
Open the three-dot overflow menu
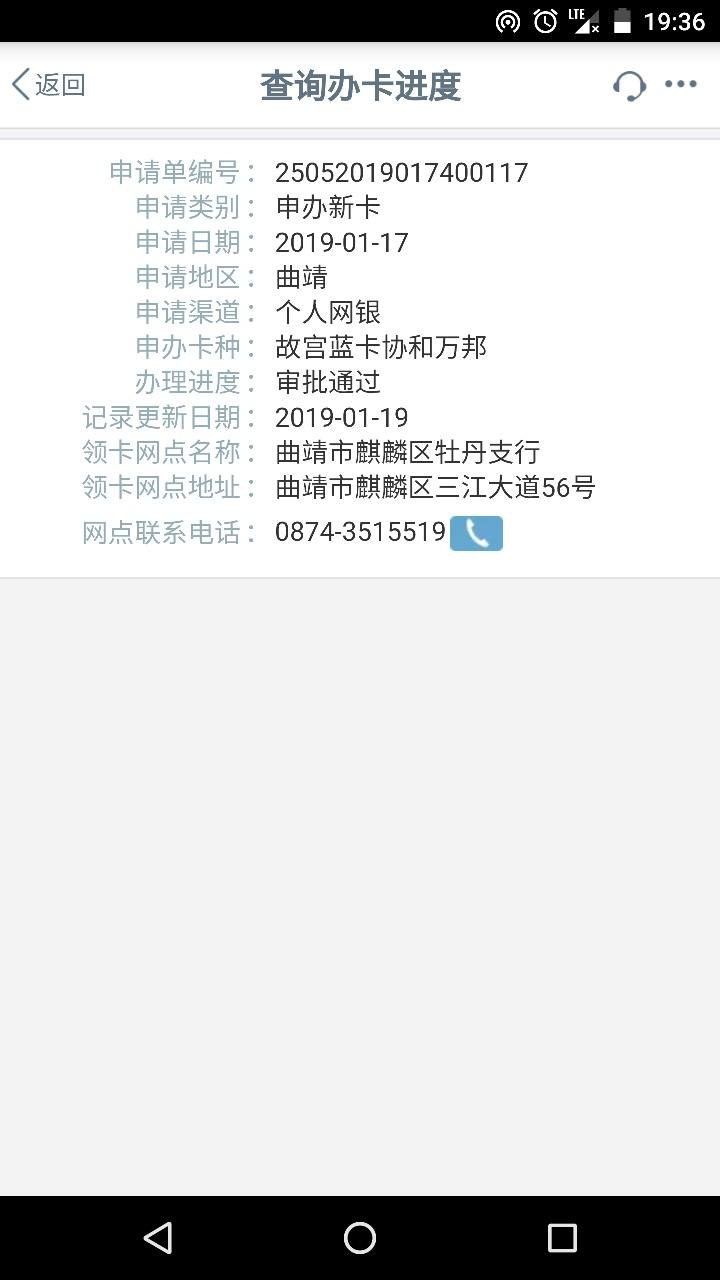click(x=681, y=85)
